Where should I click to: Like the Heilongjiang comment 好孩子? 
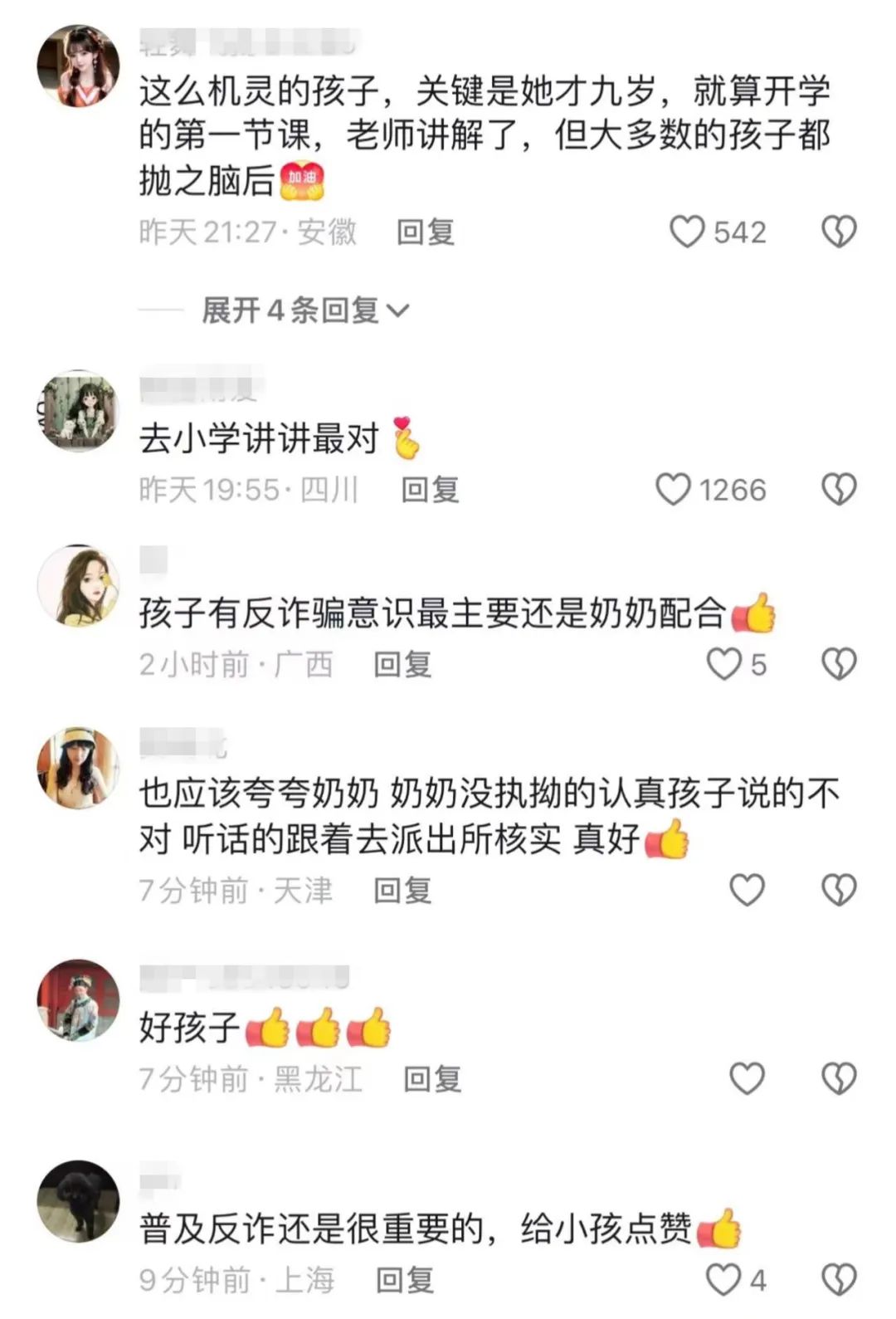tap(747, 1079)
